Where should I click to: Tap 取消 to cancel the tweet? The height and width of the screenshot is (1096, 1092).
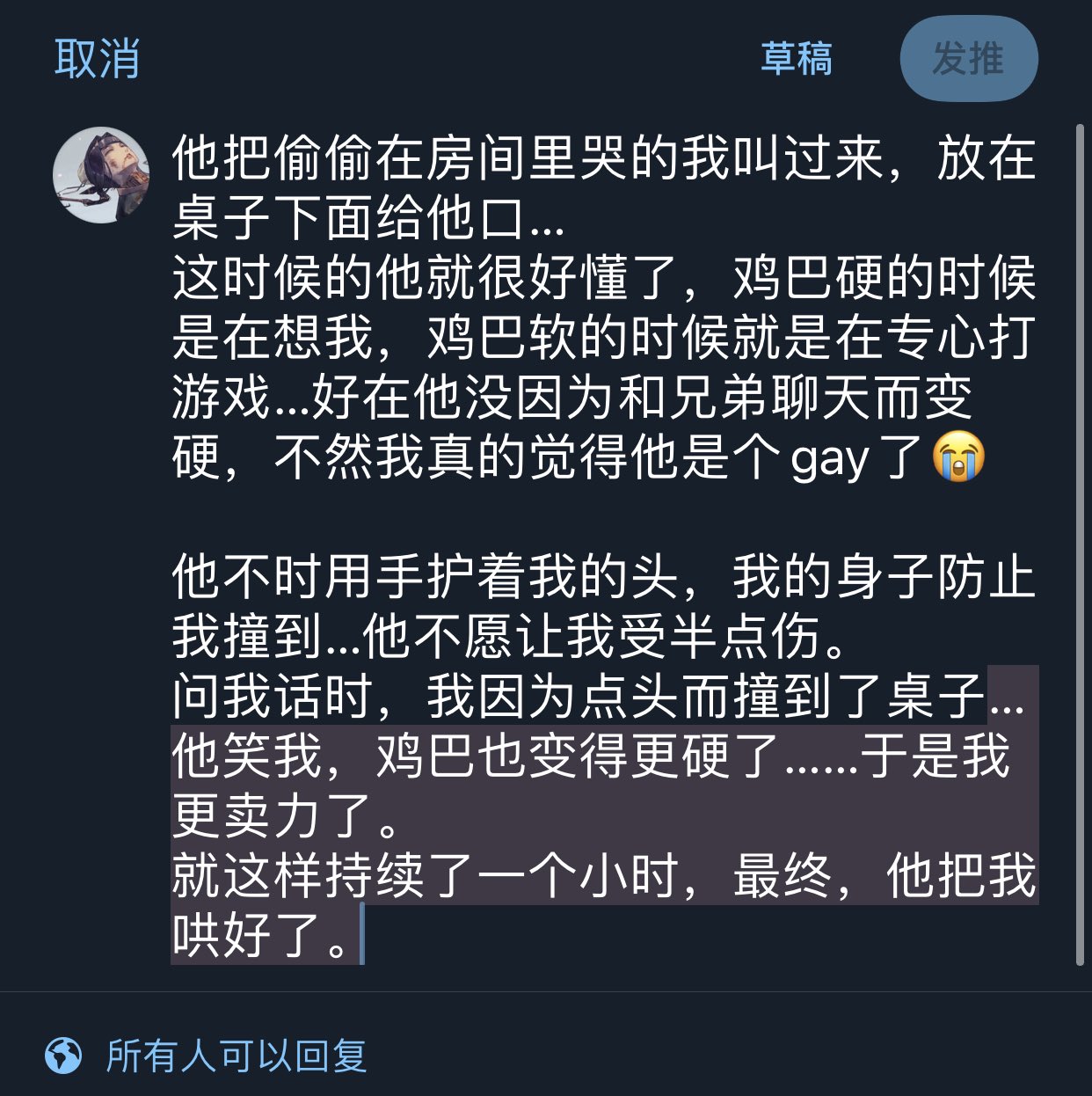pyautogui.click(x=97, y=59)
